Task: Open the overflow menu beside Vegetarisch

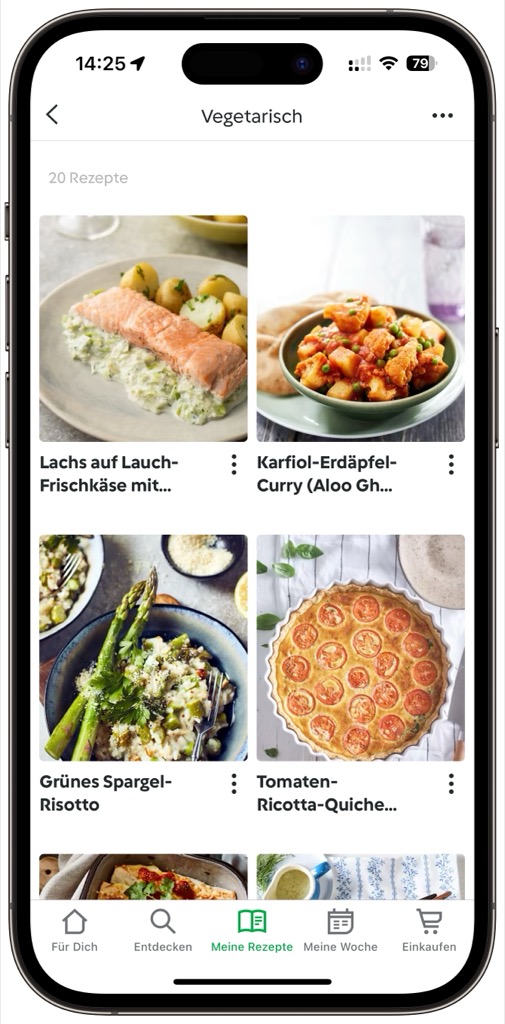Action: (442, 116)
